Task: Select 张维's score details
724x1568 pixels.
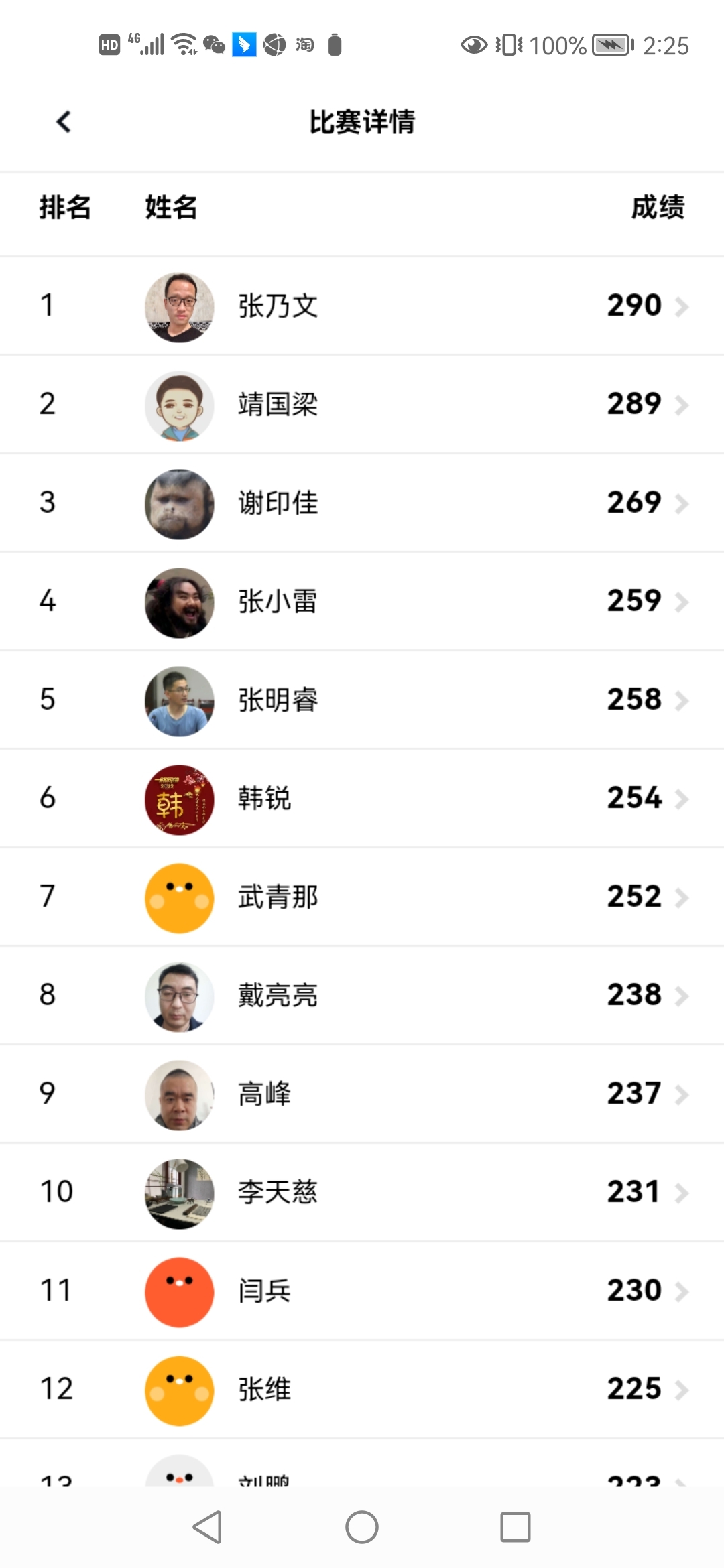Action: click(362, 1390)
